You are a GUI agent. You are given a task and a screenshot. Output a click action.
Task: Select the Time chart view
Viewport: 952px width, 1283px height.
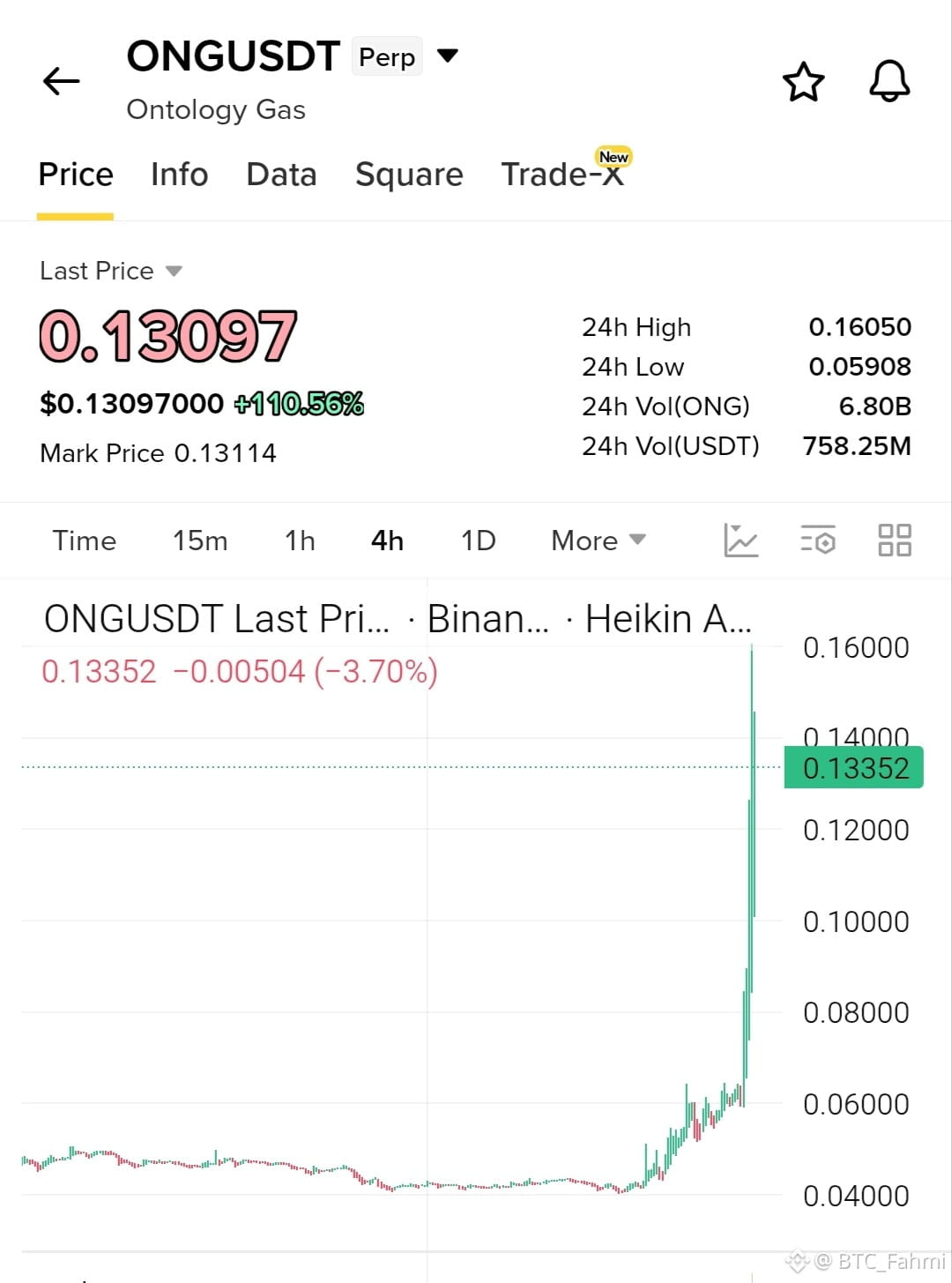(85, 541)
